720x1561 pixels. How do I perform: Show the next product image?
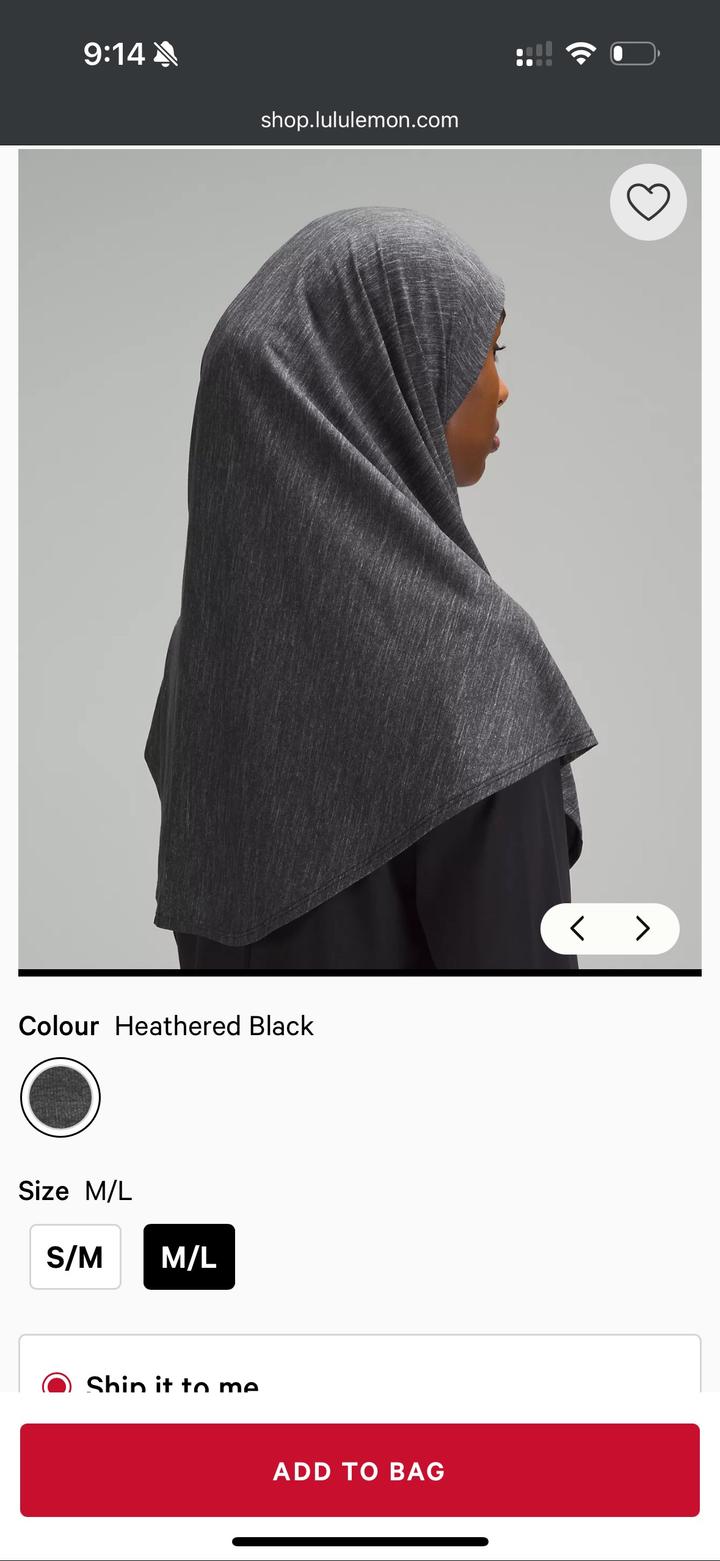click(643, 929)
